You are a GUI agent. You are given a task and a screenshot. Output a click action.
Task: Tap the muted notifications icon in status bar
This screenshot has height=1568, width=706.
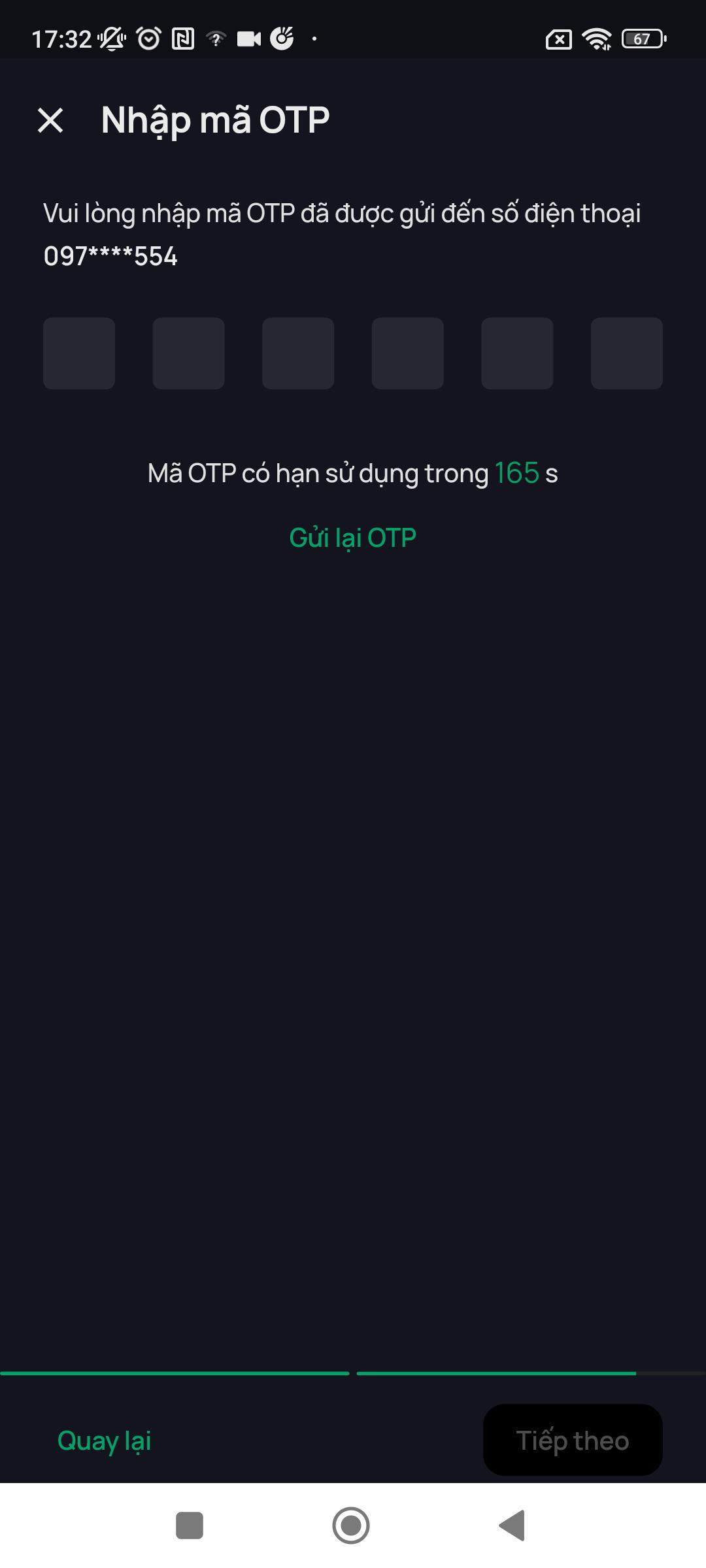point(112,39)
